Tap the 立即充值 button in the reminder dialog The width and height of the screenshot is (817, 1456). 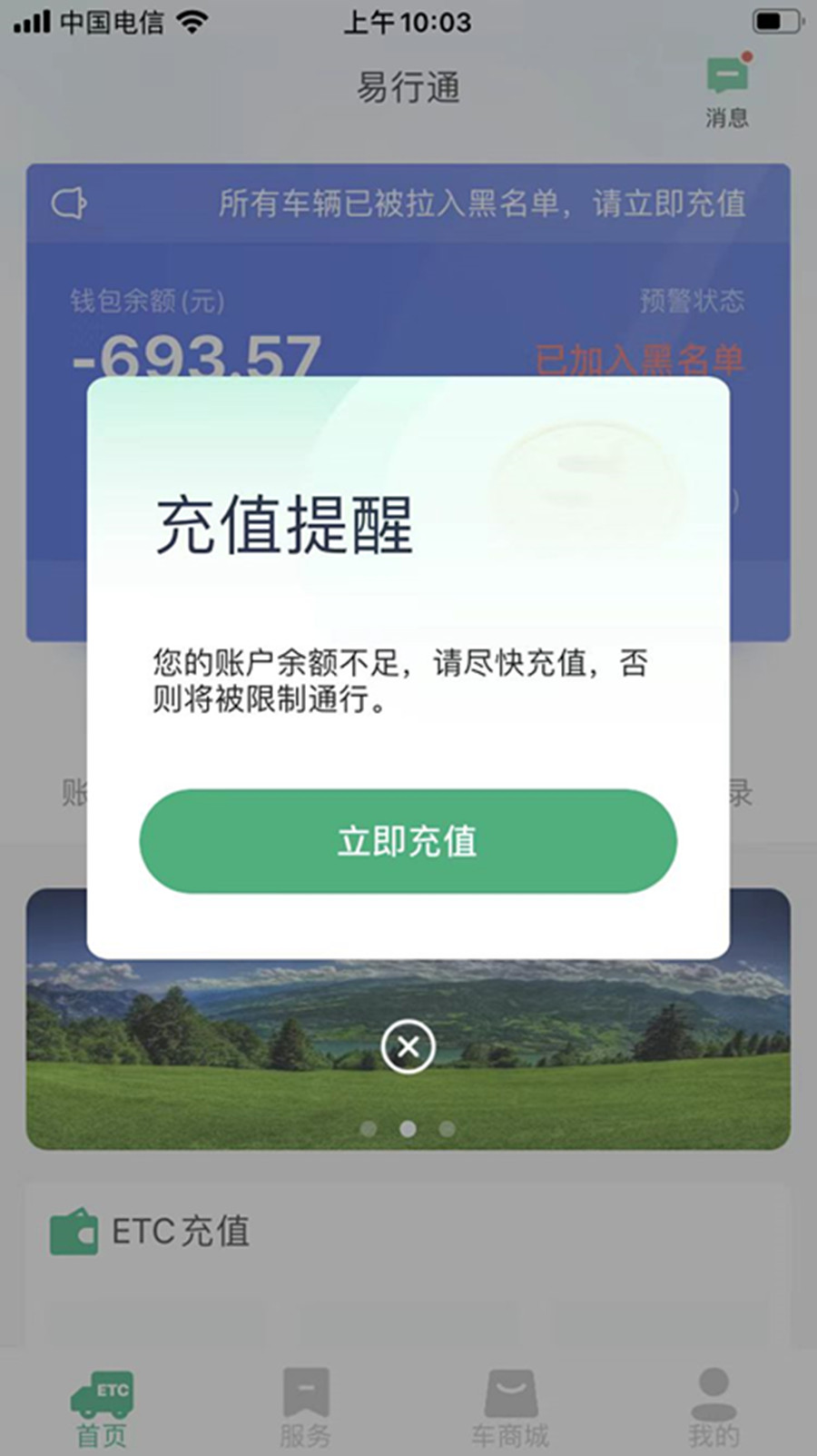(x=408, y=841)
